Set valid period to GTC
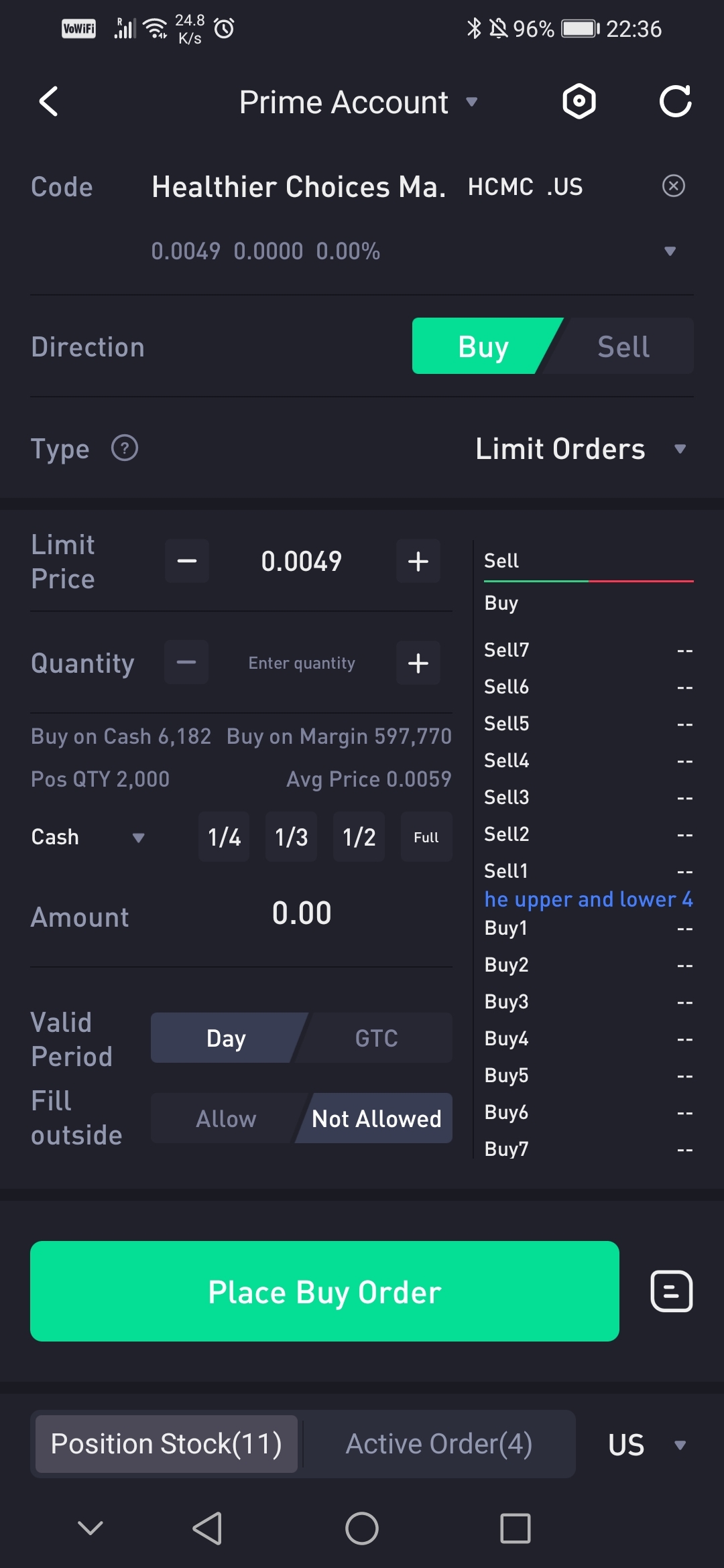724x1568 pixels. tap(376, 1038)
